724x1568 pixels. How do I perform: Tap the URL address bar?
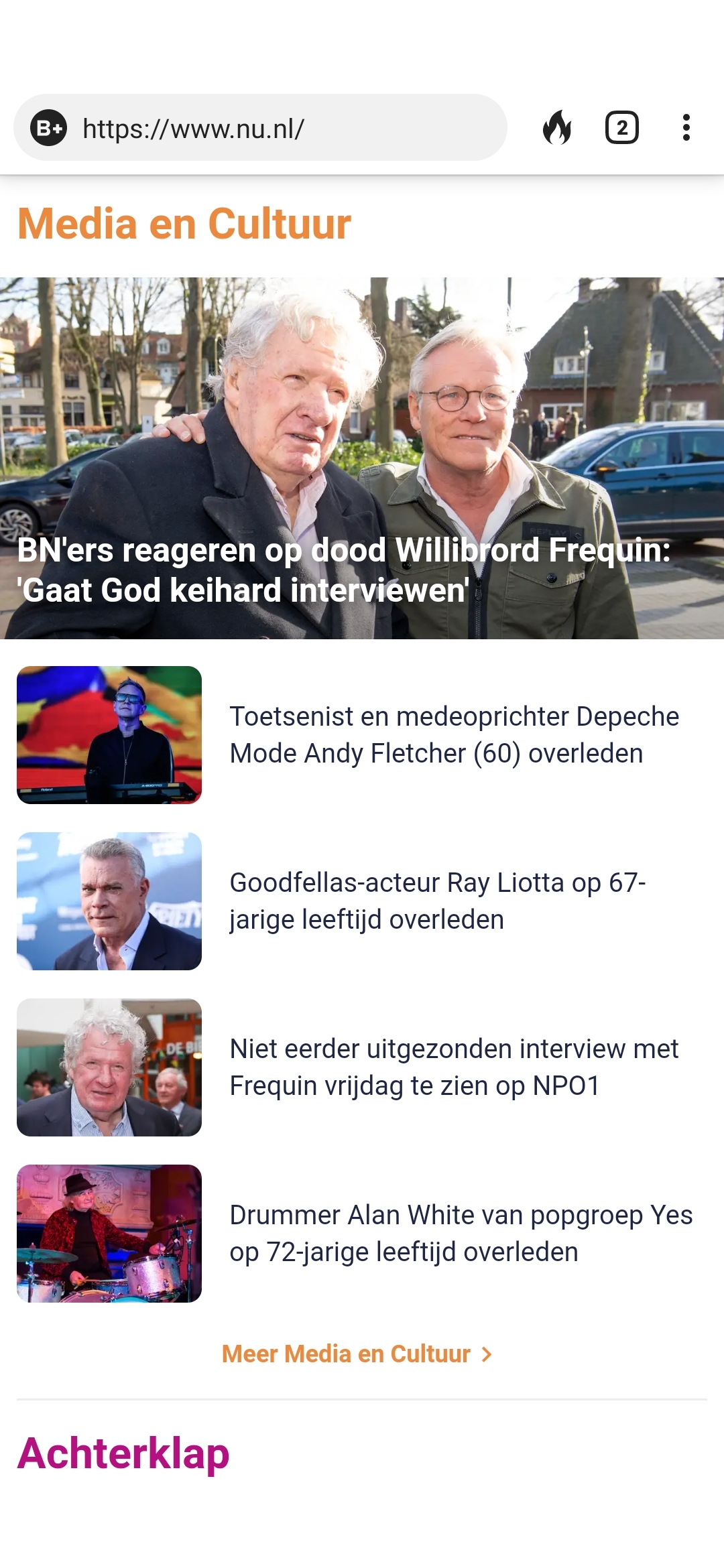[x=282, y=128]
